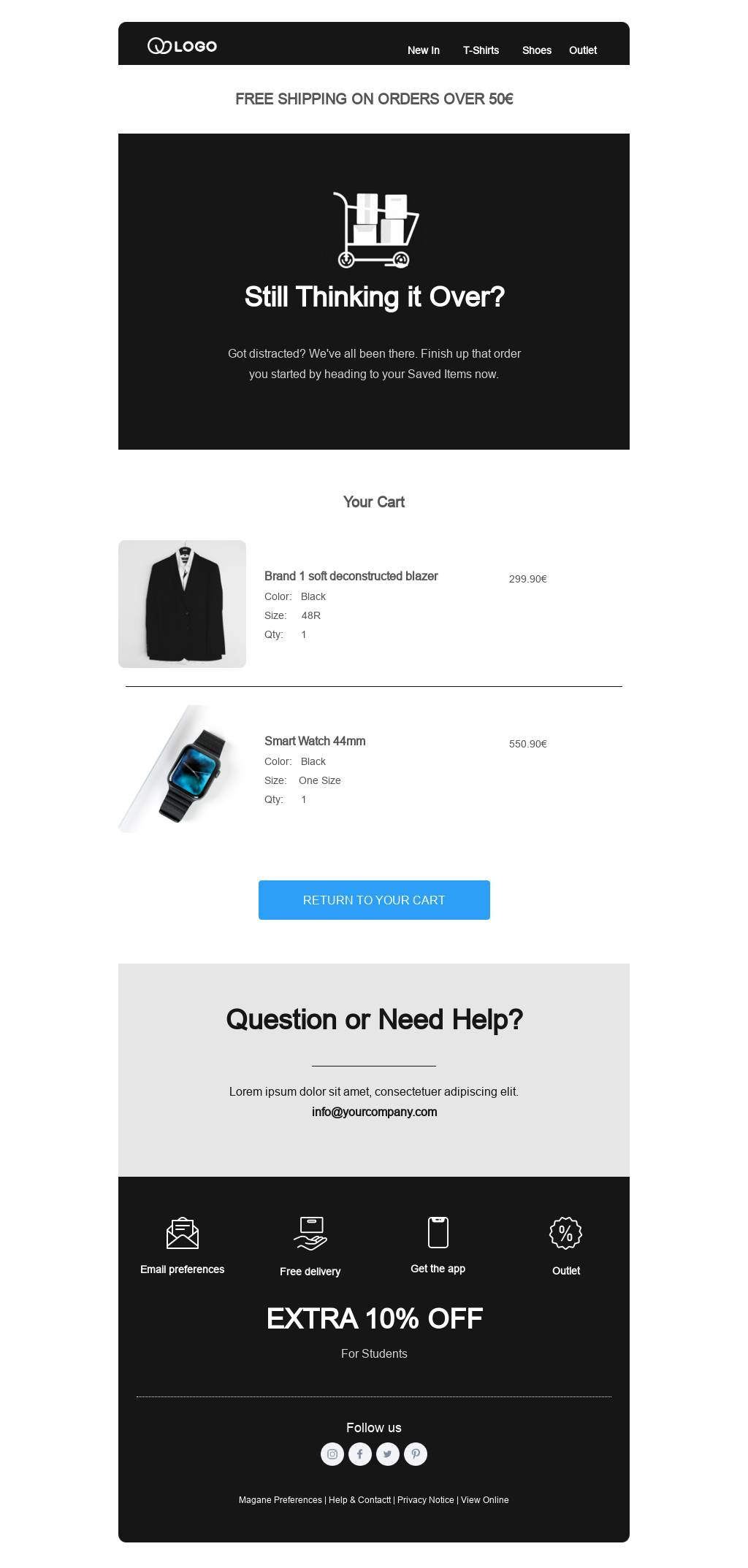The image size is (748, 1568).
Task: Open the Smart Watch 44mm product image
Action: [182, 769]
